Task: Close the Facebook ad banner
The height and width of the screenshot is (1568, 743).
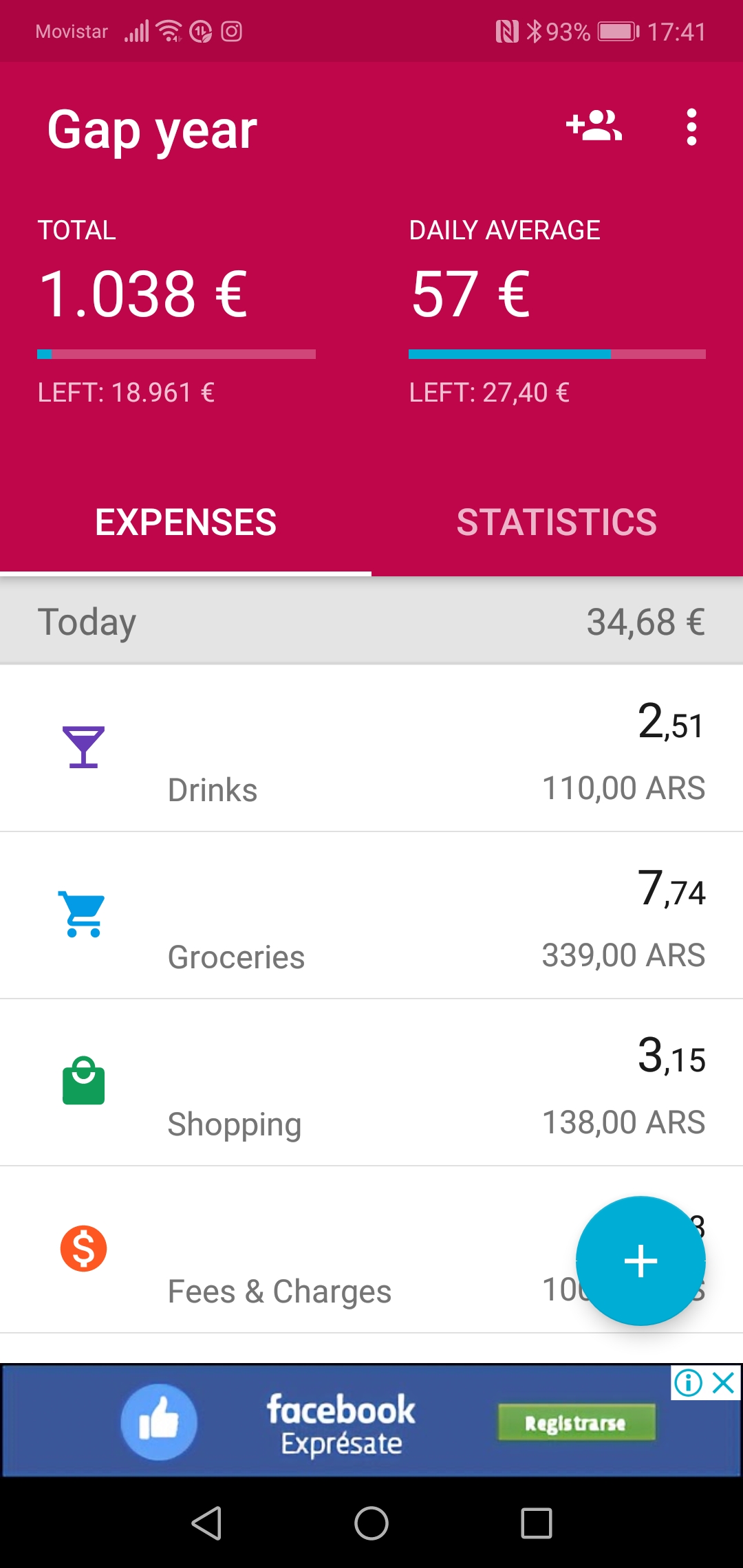Action: 724,1382
